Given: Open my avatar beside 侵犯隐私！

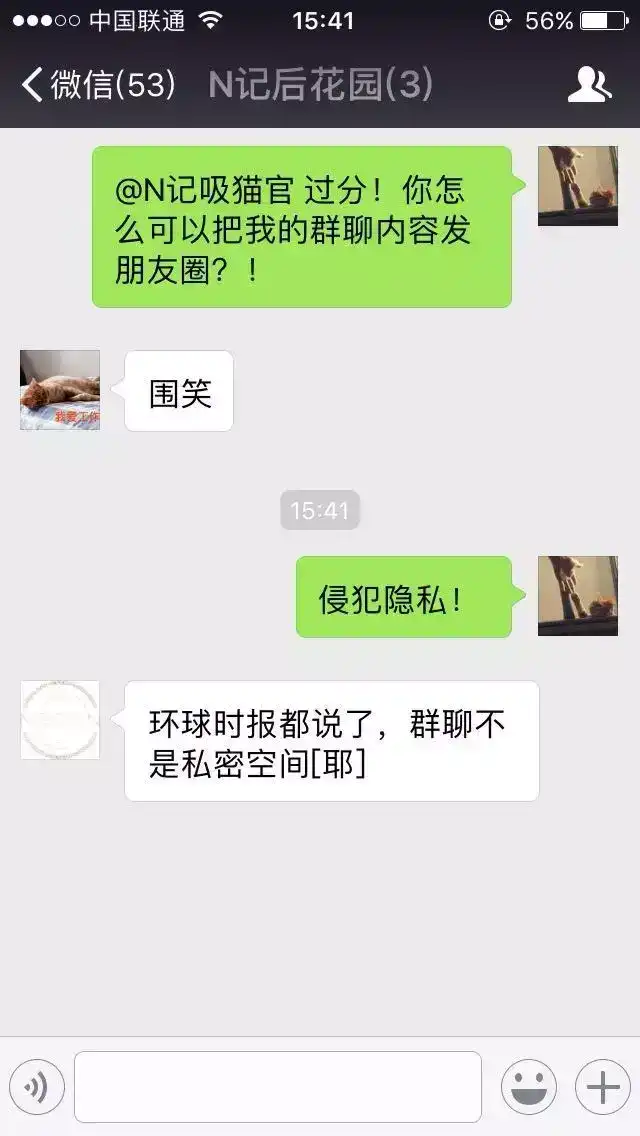Looking at the screenshot, I should coord(578,596).
